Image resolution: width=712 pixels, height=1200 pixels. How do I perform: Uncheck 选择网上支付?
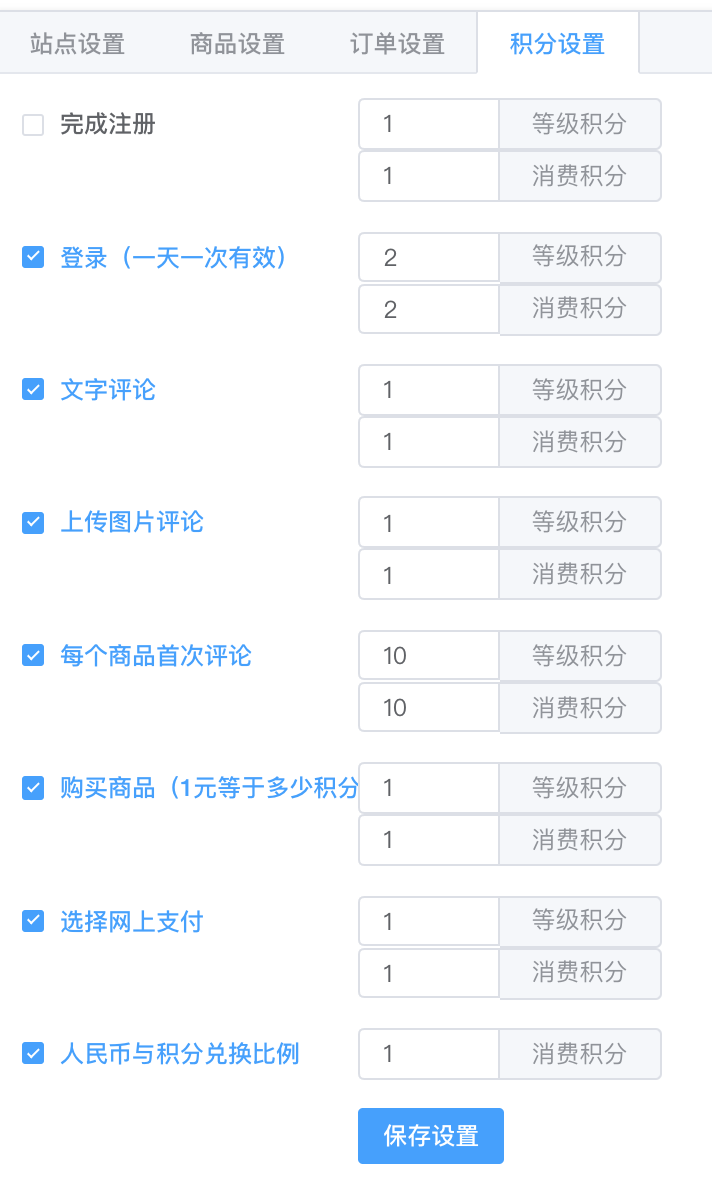point(33,920)
